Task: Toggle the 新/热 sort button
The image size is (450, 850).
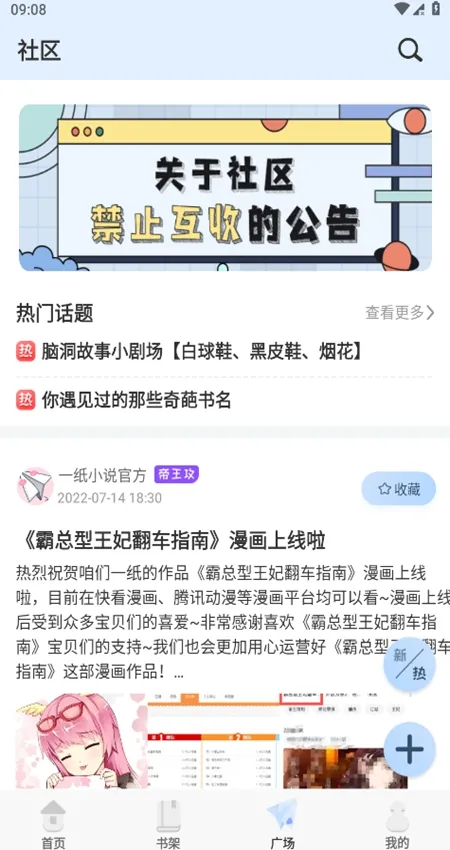Action: pyautogui.click(x=410, y=665)
